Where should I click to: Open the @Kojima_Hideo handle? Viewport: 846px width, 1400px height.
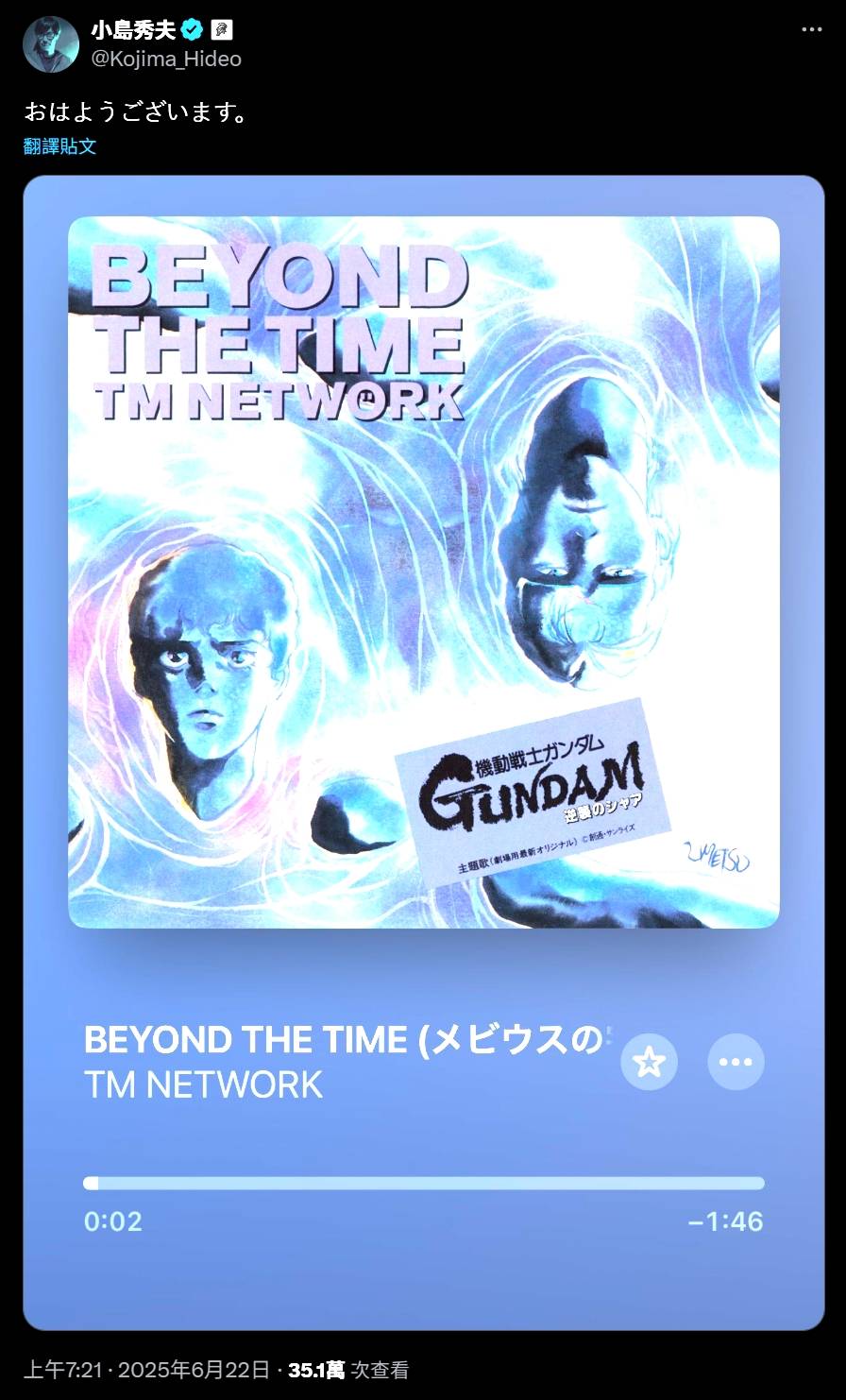(166, 59)
